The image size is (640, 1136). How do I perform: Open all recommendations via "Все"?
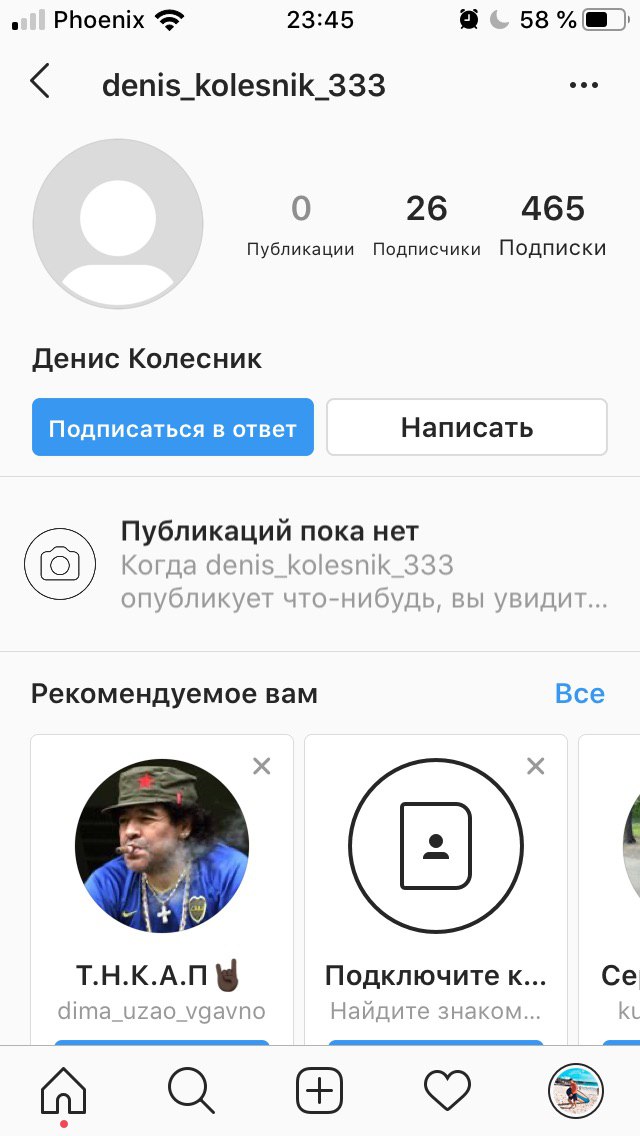point(580,693)
